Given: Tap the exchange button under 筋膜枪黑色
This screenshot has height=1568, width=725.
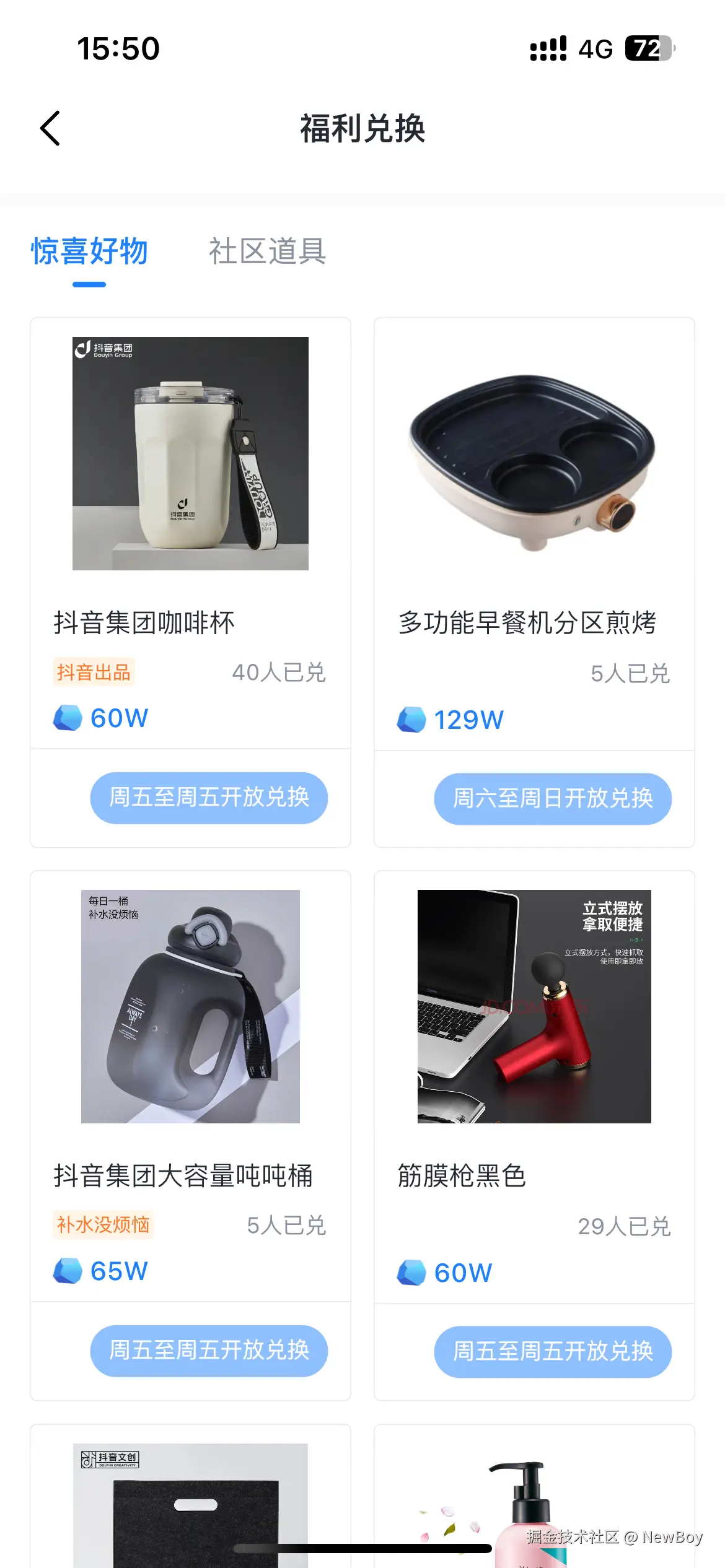Looking at the screenshot, I should pyautogui.click(x=552, y=1353).
